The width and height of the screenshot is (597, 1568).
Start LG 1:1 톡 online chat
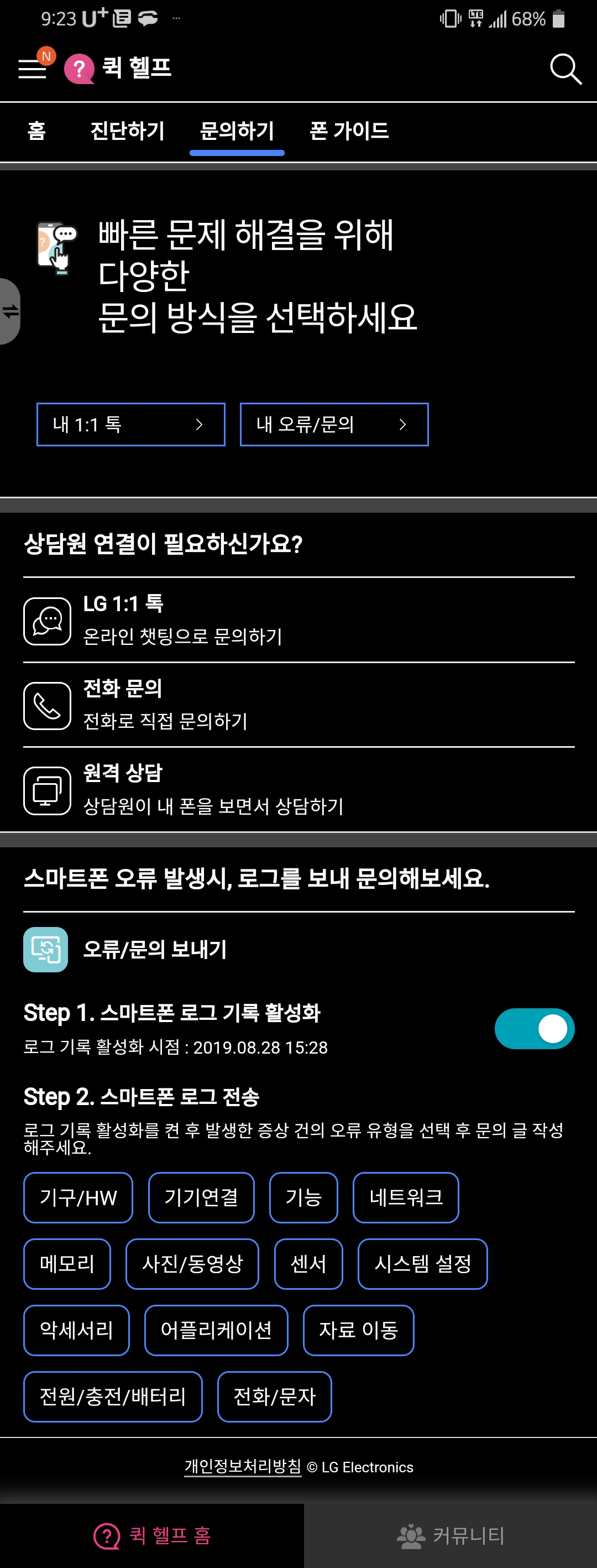(298, 620)
